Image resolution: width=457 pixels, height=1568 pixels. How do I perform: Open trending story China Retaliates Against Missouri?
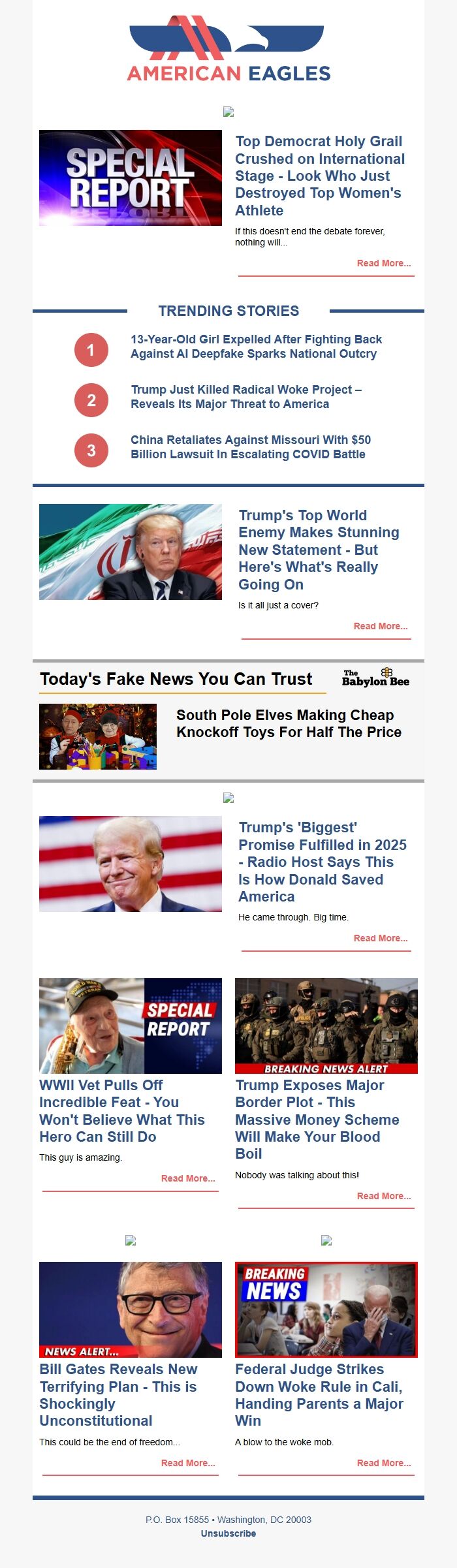pyautogui.click(x=251, y=447)
